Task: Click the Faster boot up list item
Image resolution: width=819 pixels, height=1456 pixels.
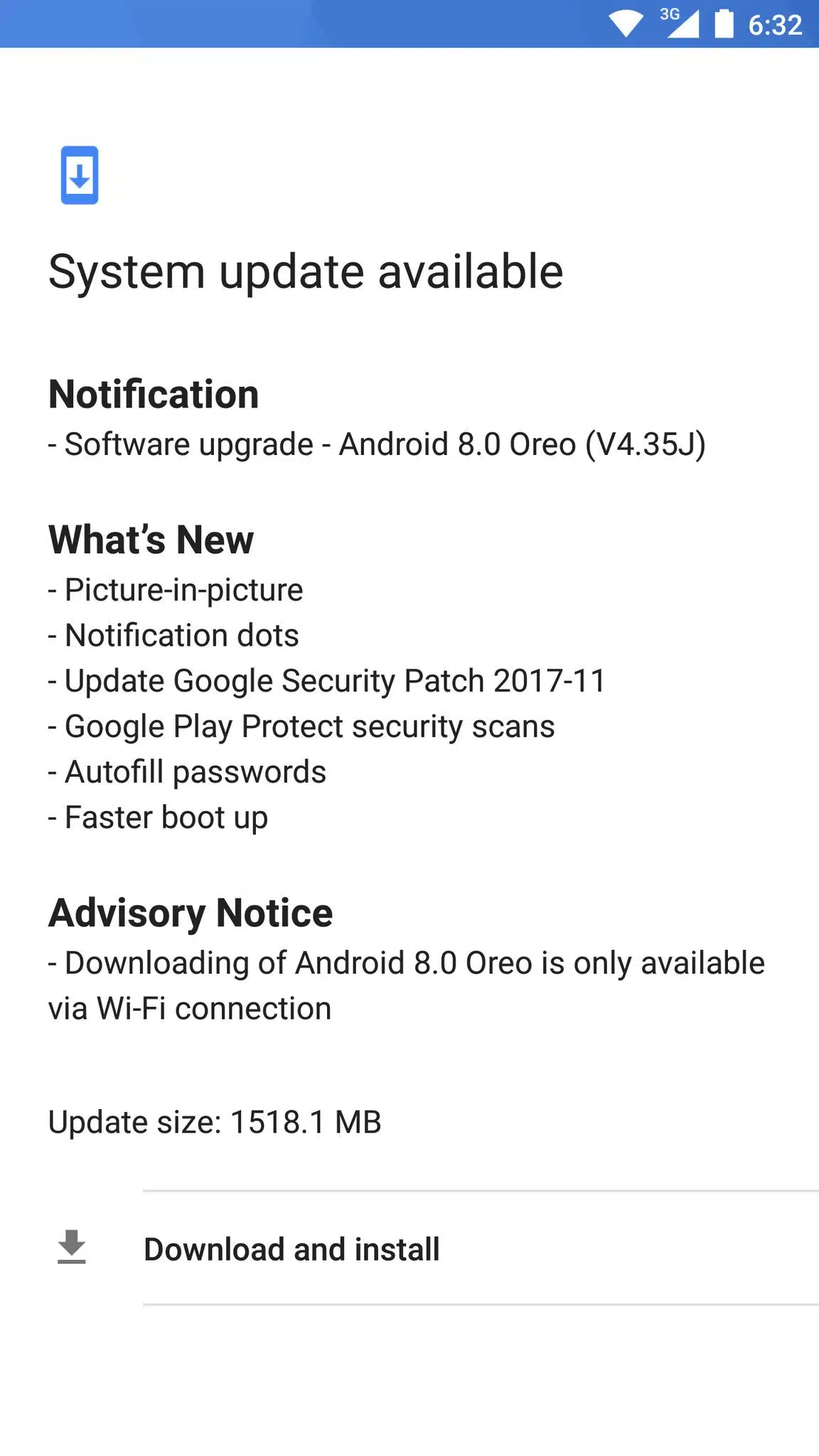Action: pos(157,817)
